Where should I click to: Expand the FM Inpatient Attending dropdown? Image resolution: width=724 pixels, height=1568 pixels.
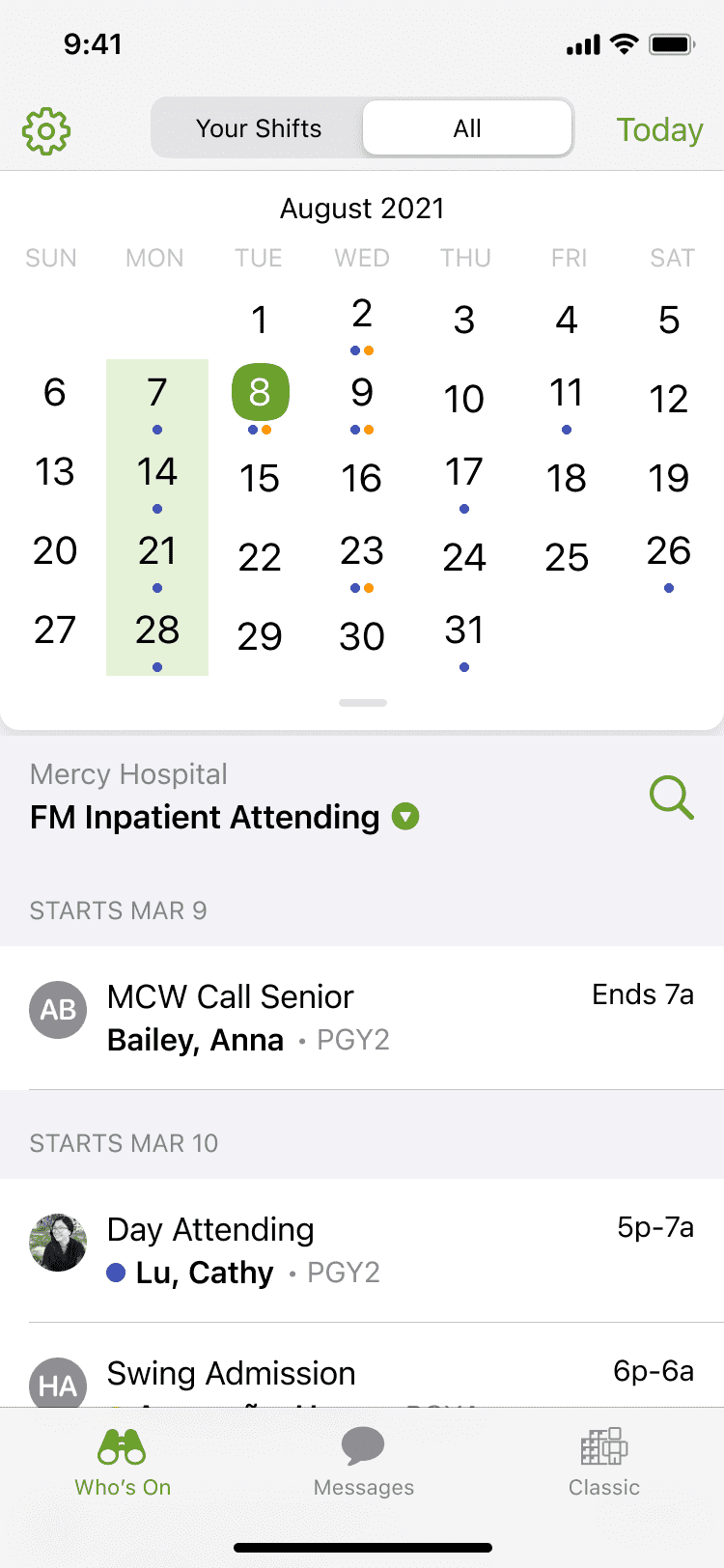click(x=405, y=818)
